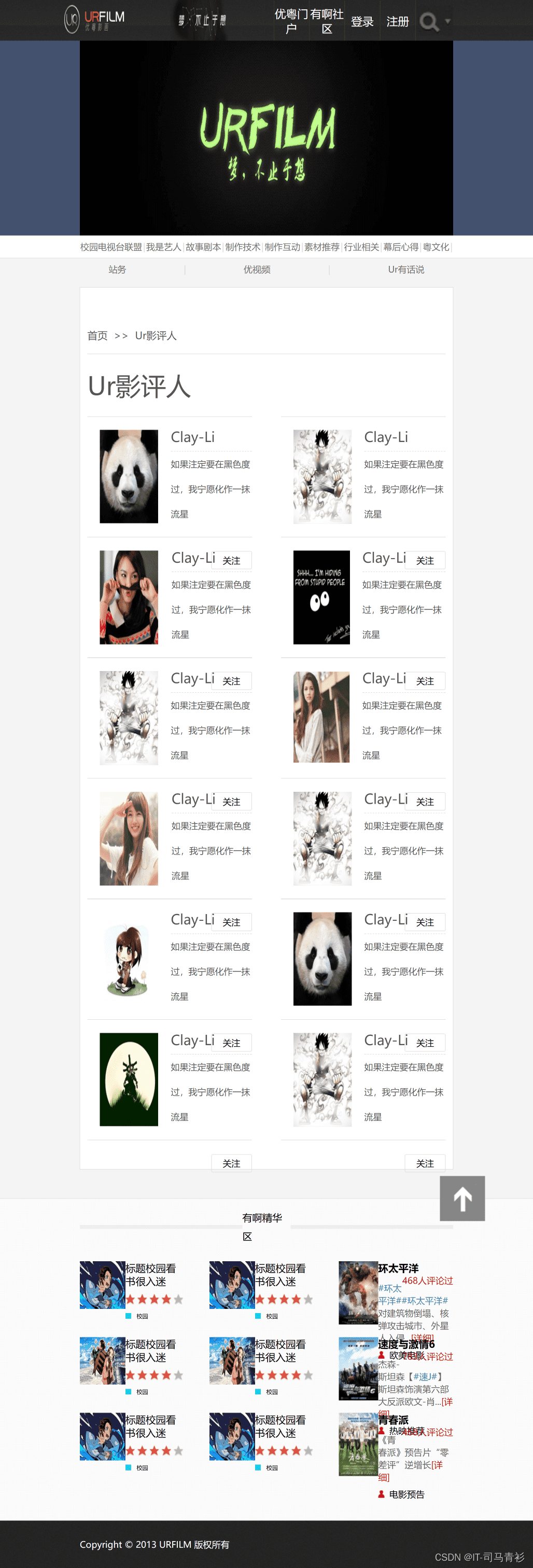Switch to the 优视频 tab
This screenshot has height=1568, width=533.
[257, 269]
